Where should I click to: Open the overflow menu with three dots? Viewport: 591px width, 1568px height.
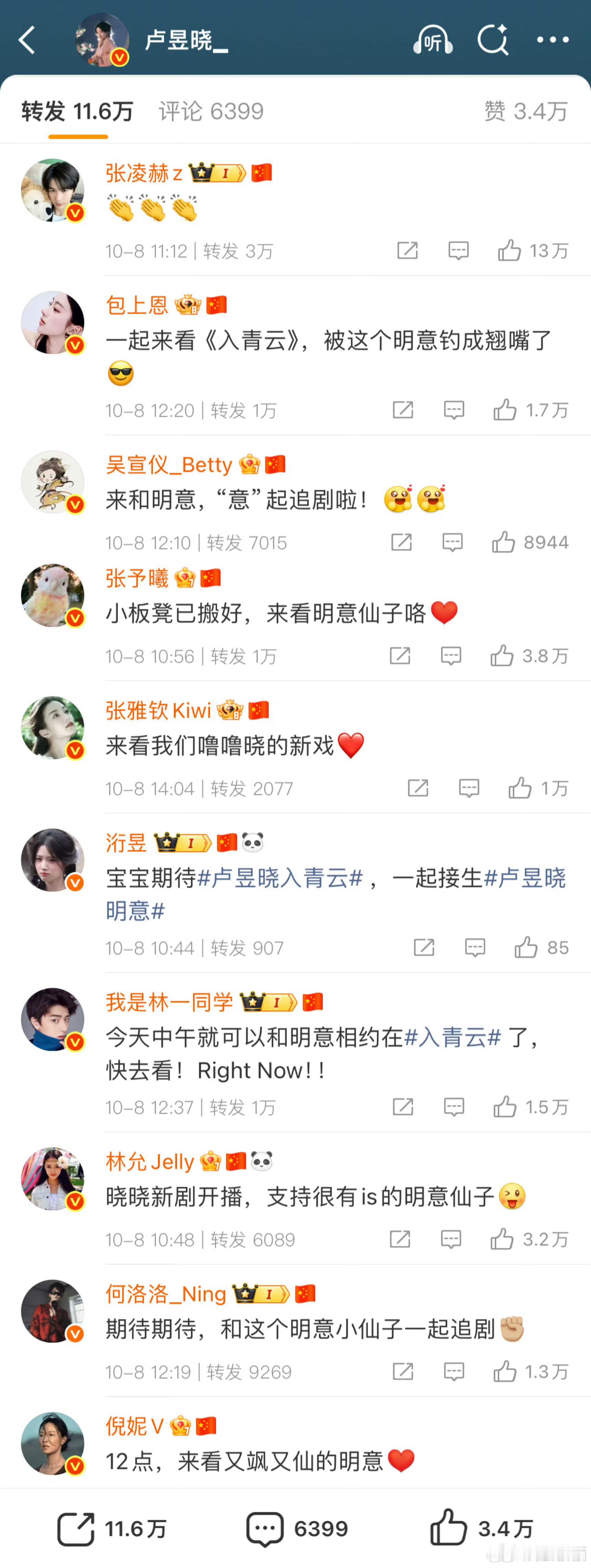point(553,40)
